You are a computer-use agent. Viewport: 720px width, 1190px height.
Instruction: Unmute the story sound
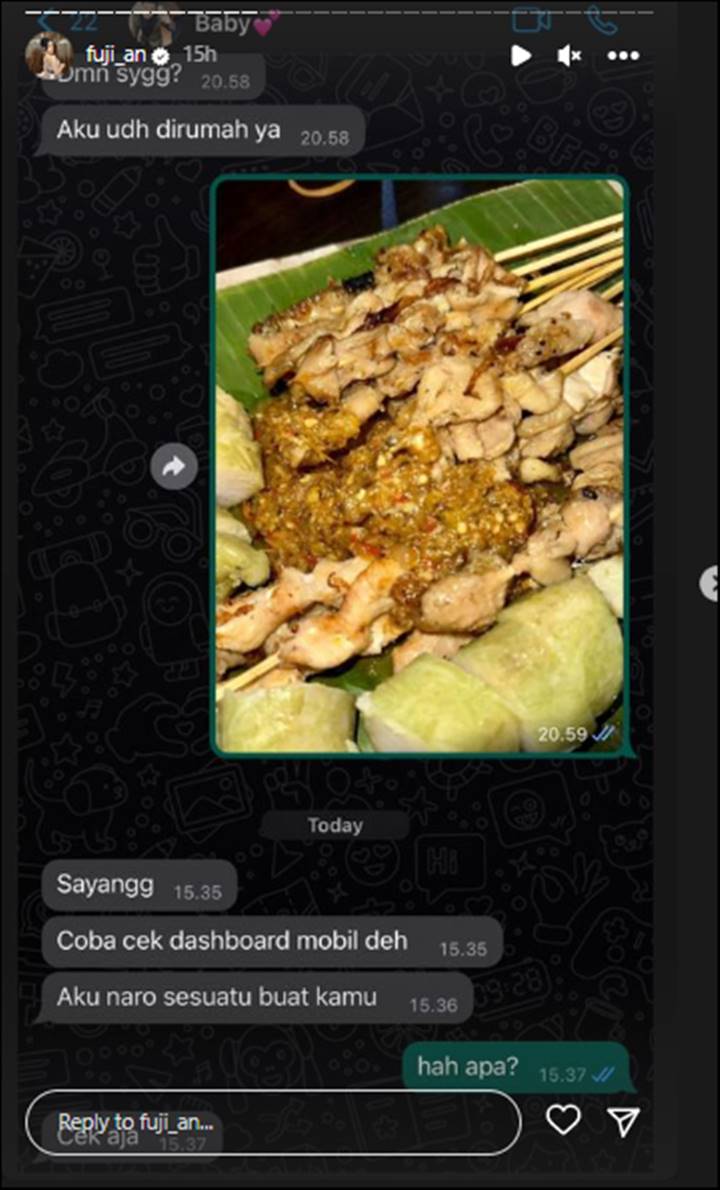pyautogui.click(x=569, y=56)
